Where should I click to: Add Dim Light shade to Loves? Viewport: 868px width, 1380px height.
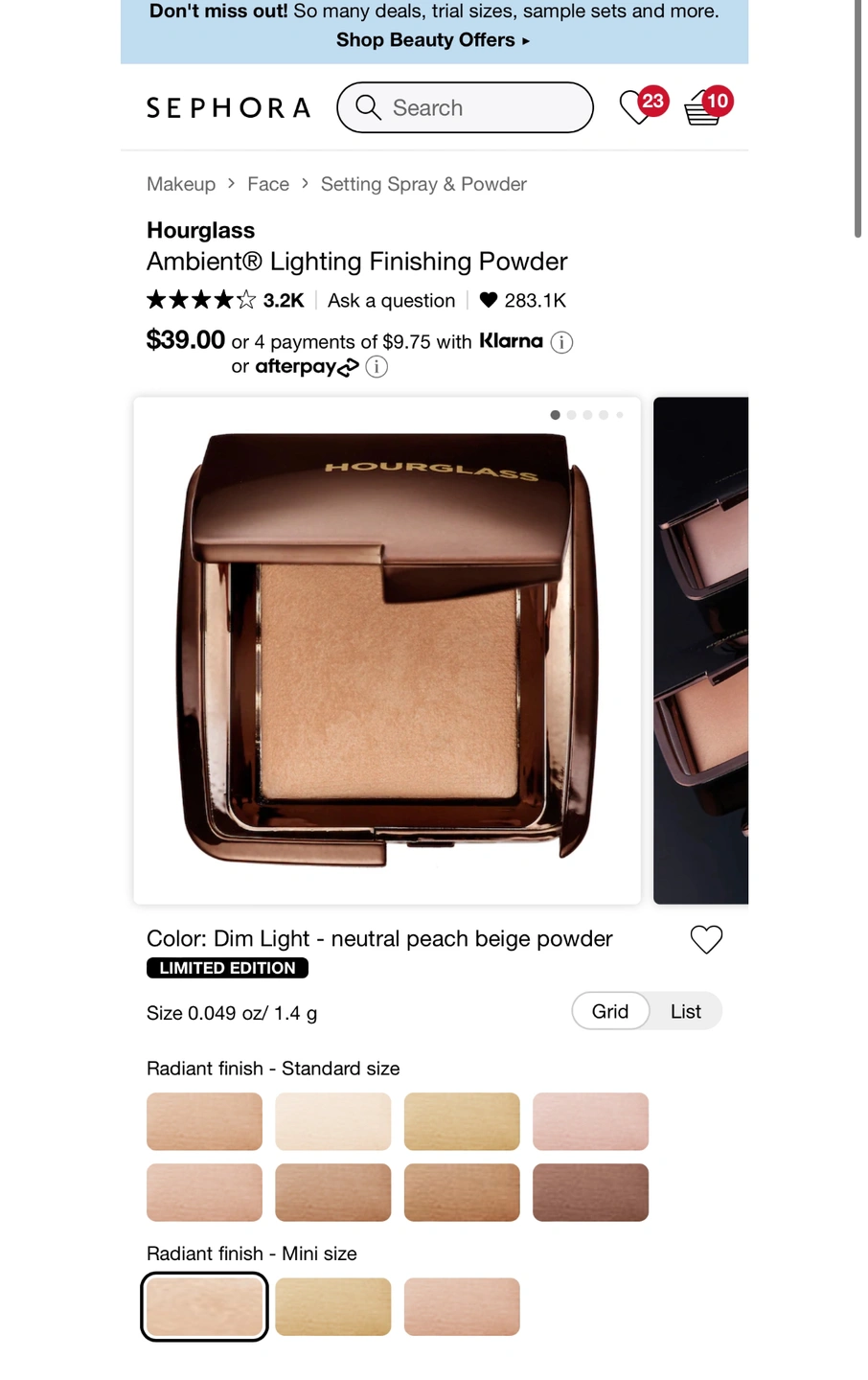tap(706, 939)
